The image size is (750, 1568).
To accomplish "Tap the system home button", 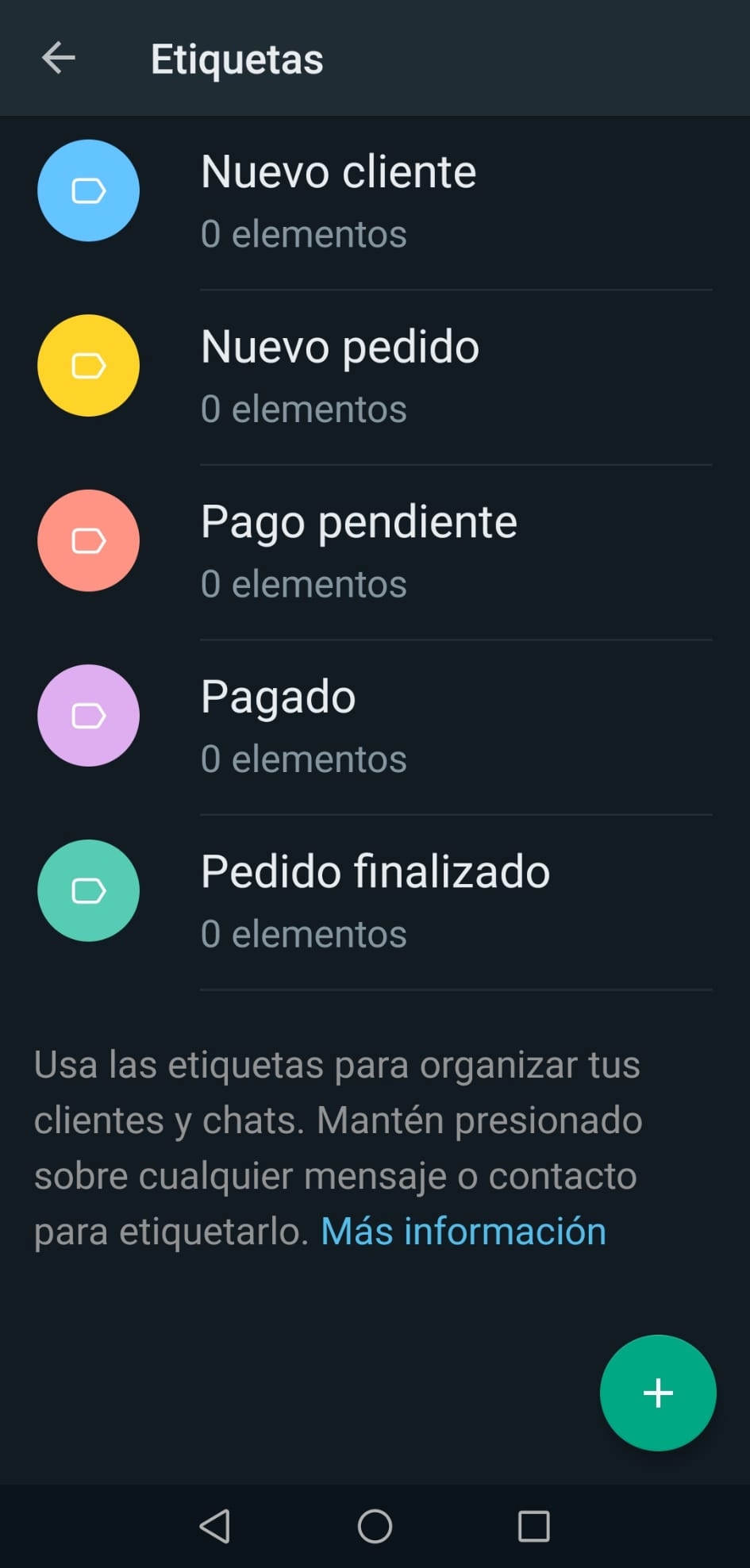I will point(375,1526).
